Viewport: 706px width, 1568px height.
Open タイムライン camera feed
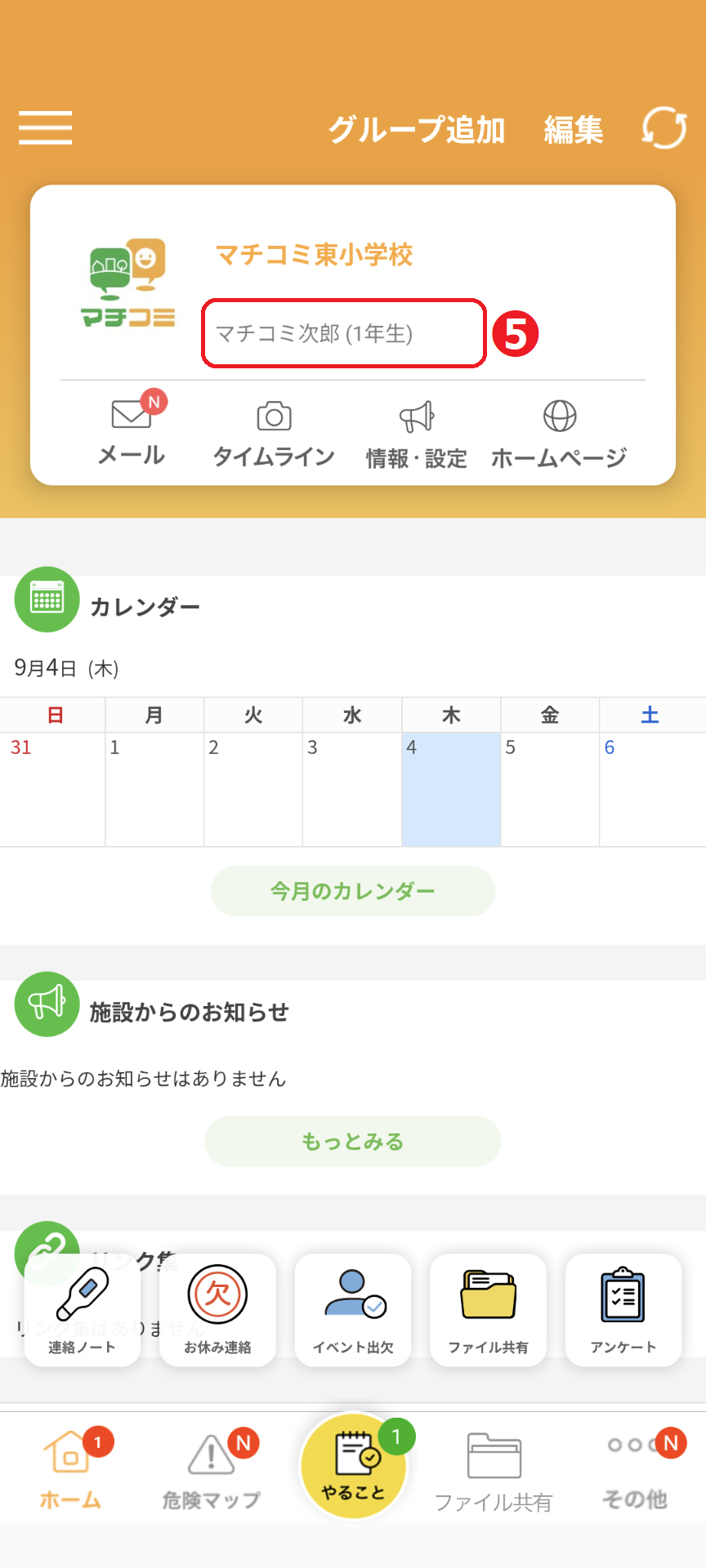point(274,434)
